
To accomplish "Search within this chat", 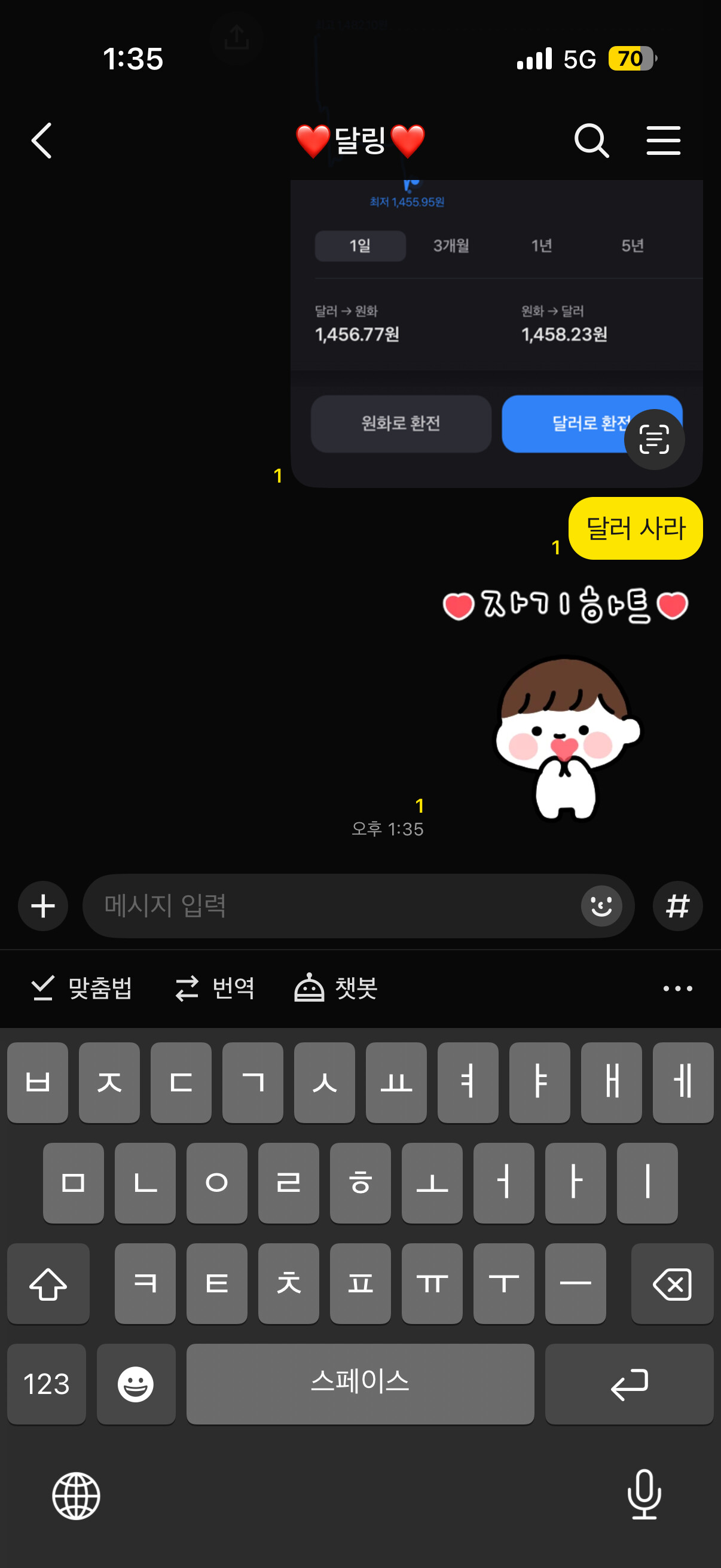I will point(591,141).
